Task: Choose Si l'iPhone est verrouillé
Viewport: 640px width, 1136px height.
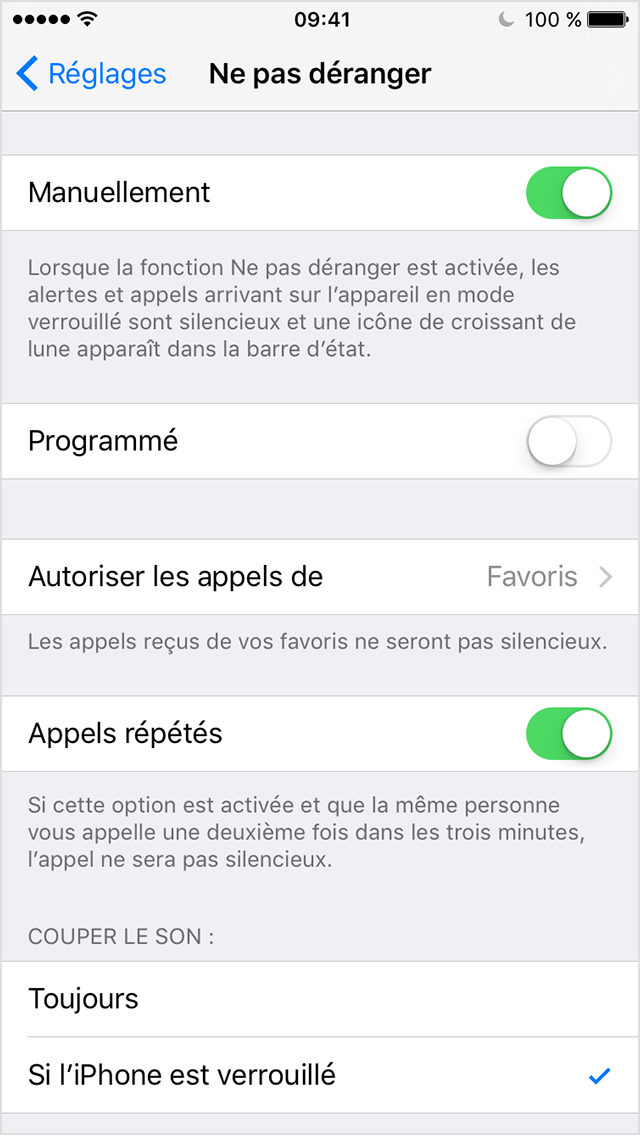Action: 320,1075
